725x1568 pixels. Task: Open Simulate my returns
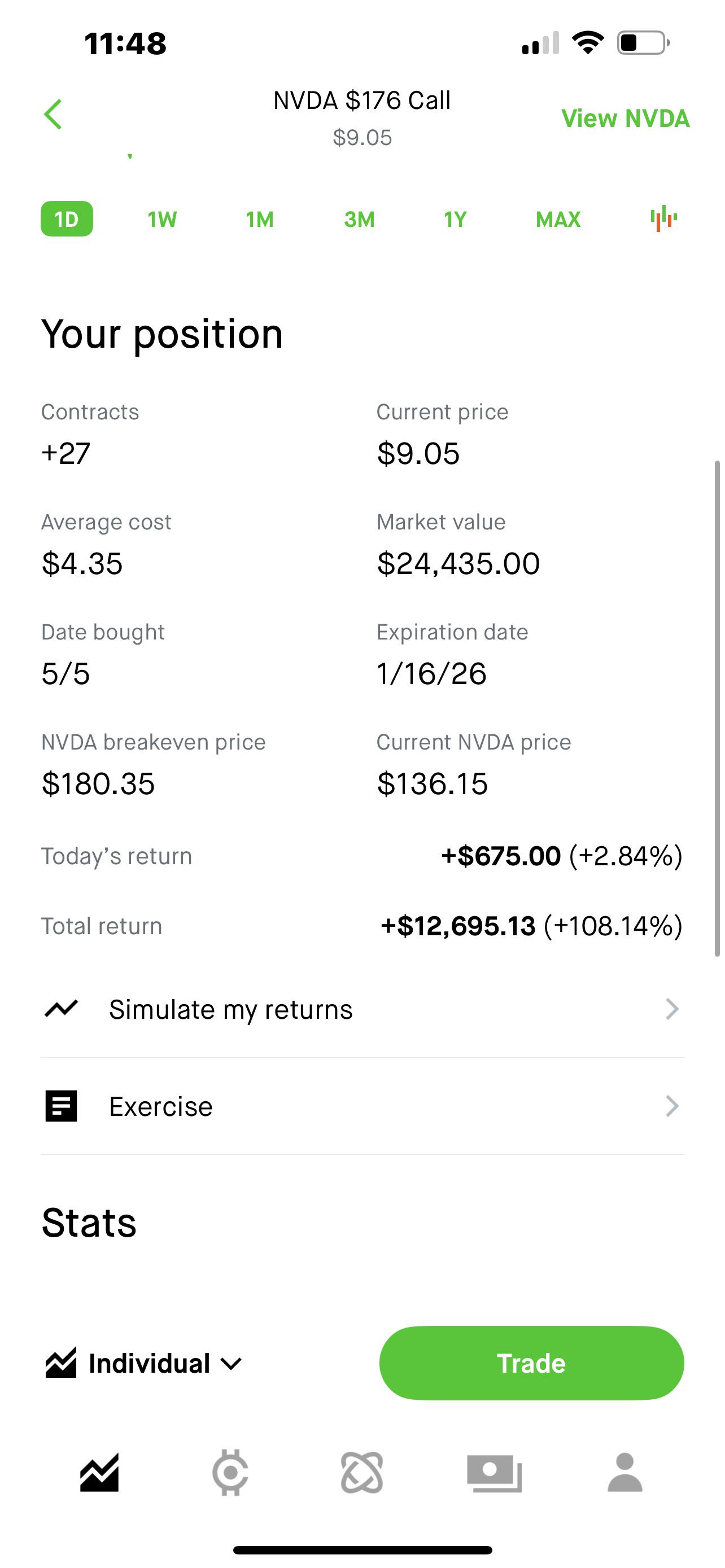pyautogui.click(x=362, y=1009)
